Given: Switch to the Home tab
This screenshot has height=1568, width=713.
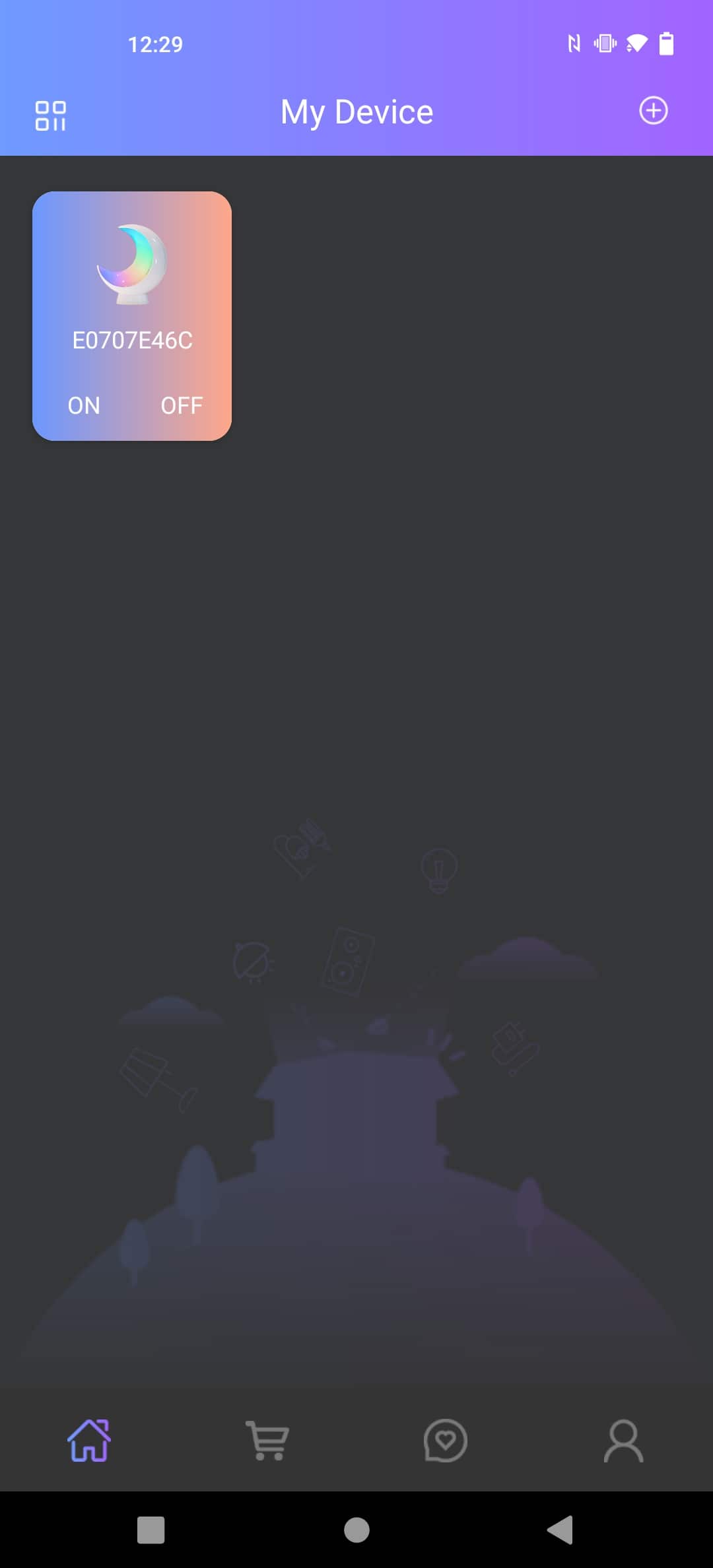Looking at the screenshot, I should [x=89, y=1440].
